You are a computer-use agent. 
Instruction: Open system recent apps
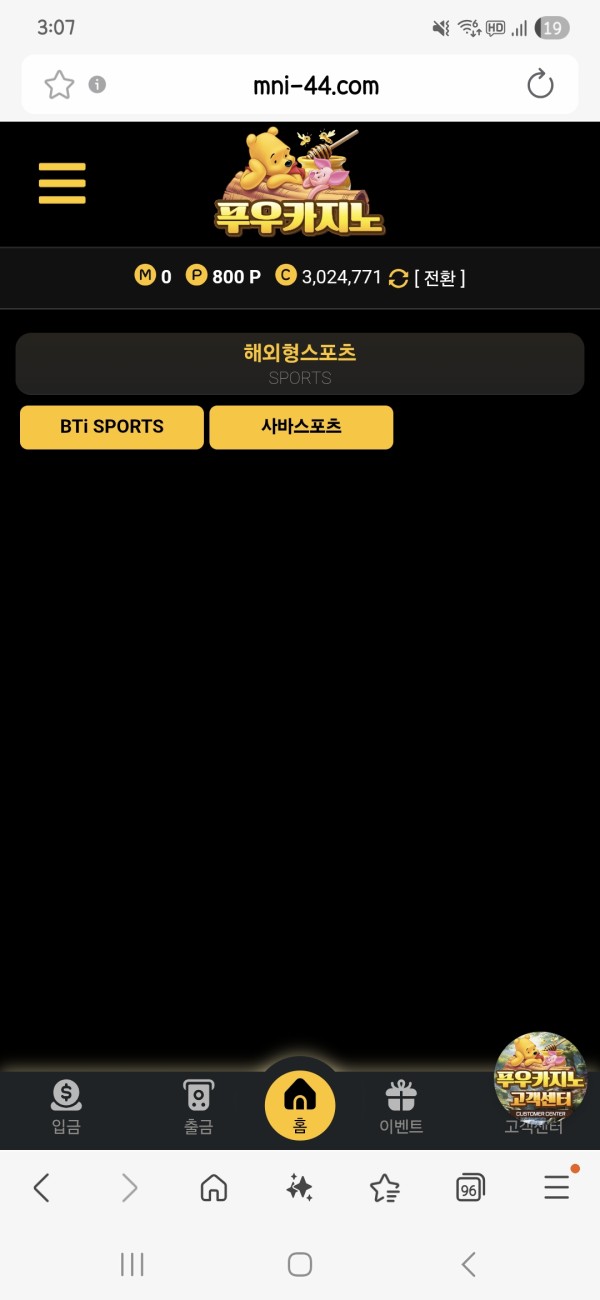tap(132, 1264)
